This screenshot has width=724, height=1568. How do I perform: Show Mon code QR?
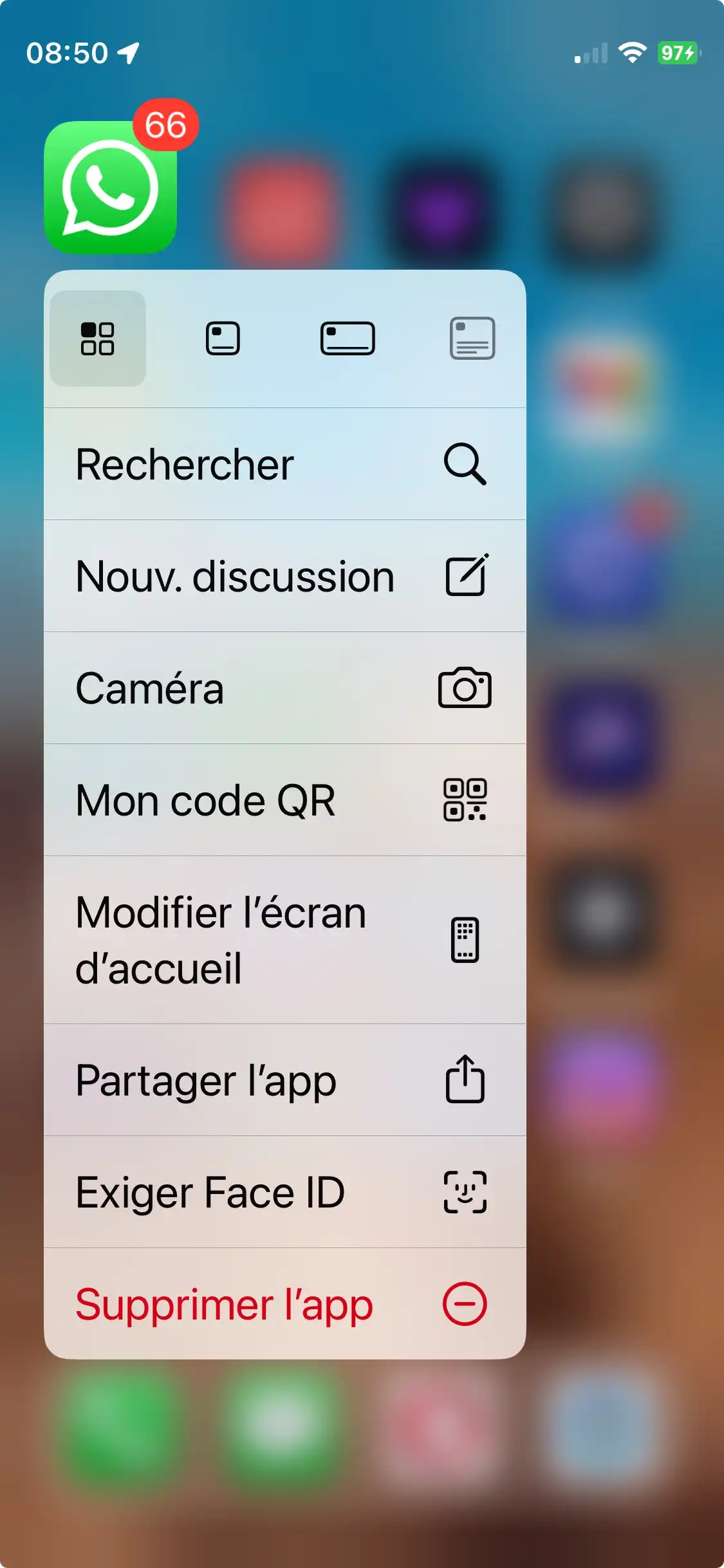coord(285,800)
